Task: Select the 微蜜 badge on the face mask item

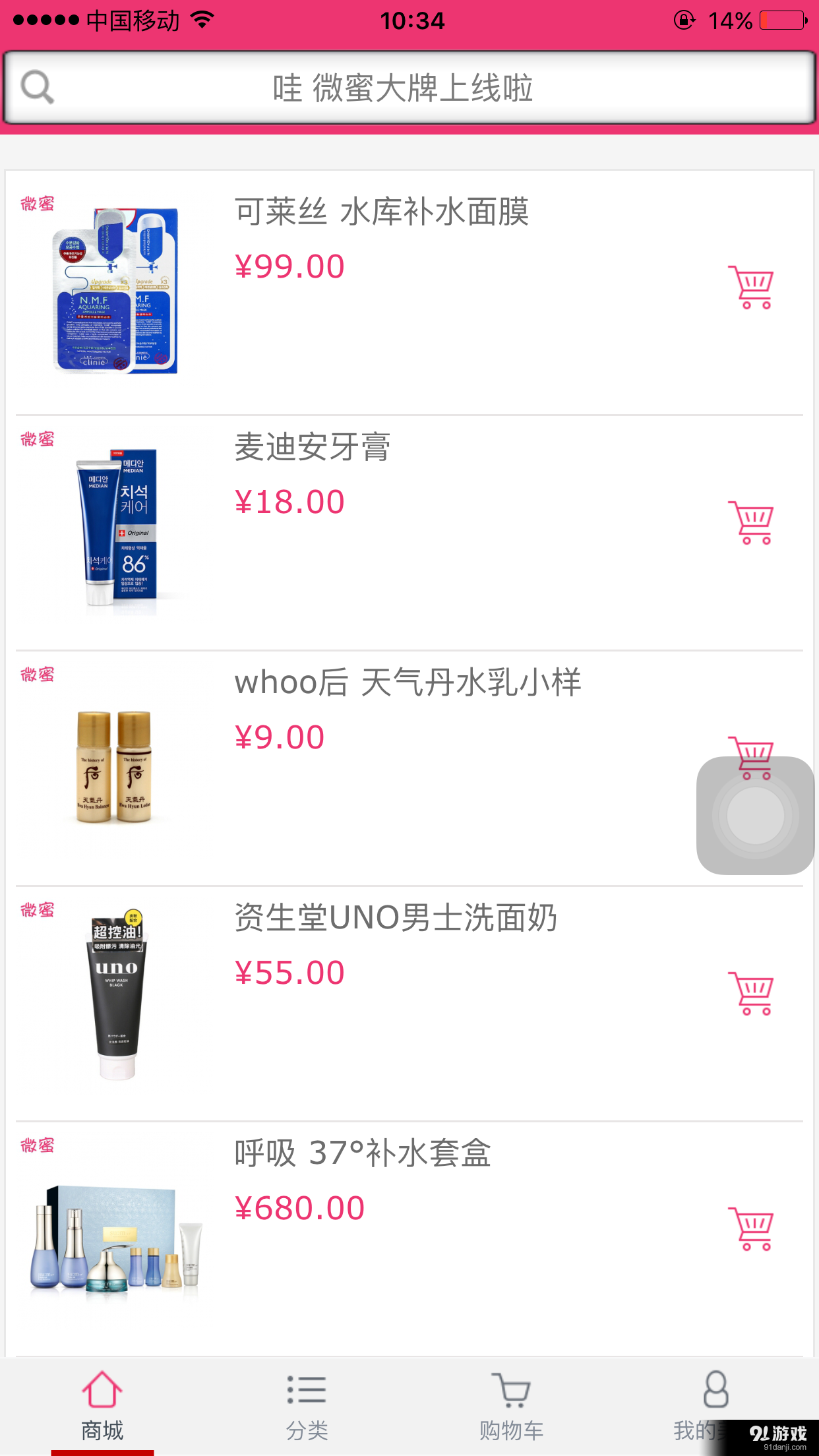Action: click(x=38, y=203)
